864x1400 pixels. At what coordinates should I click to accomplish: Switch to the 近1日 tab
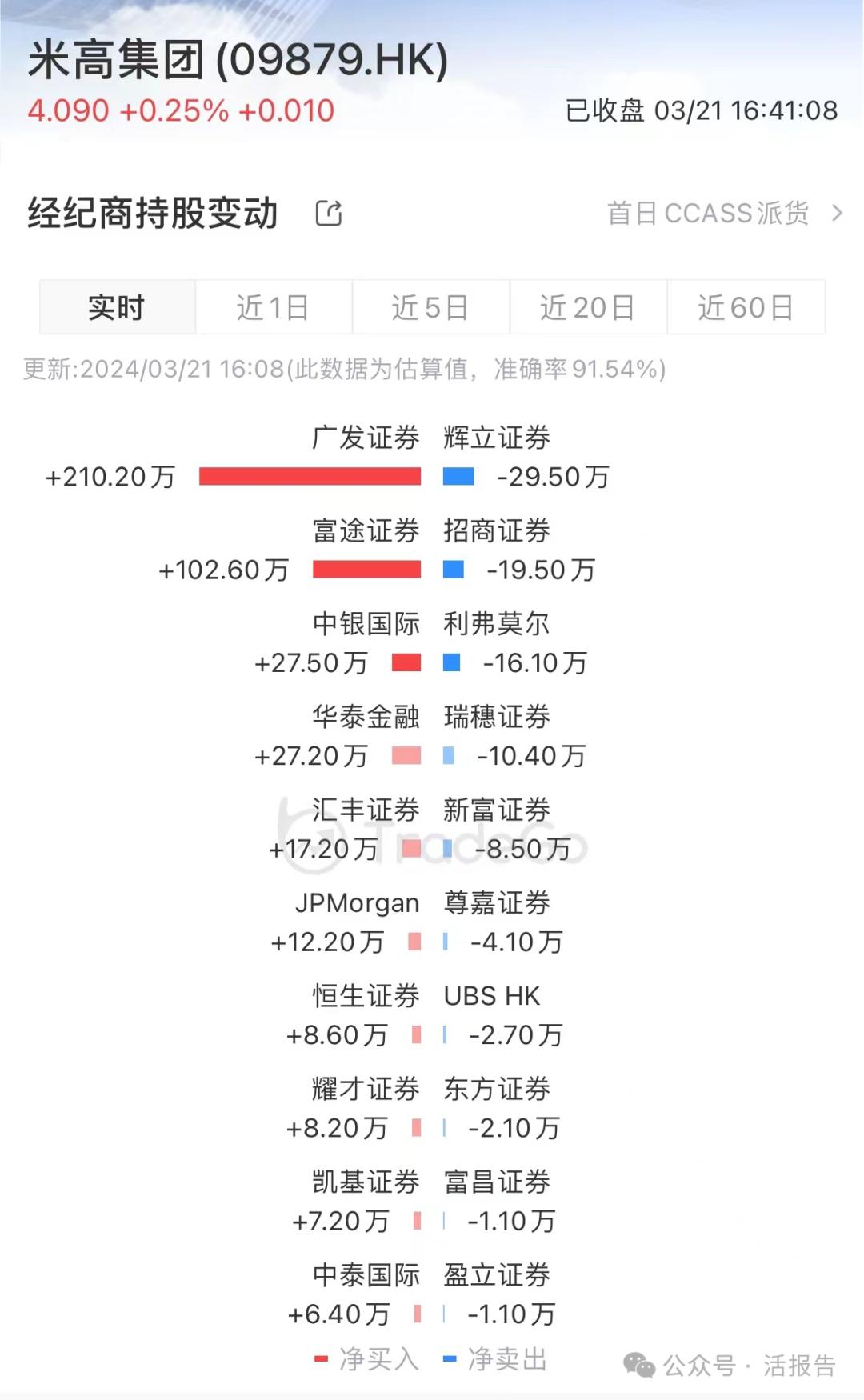coord(272,307)
